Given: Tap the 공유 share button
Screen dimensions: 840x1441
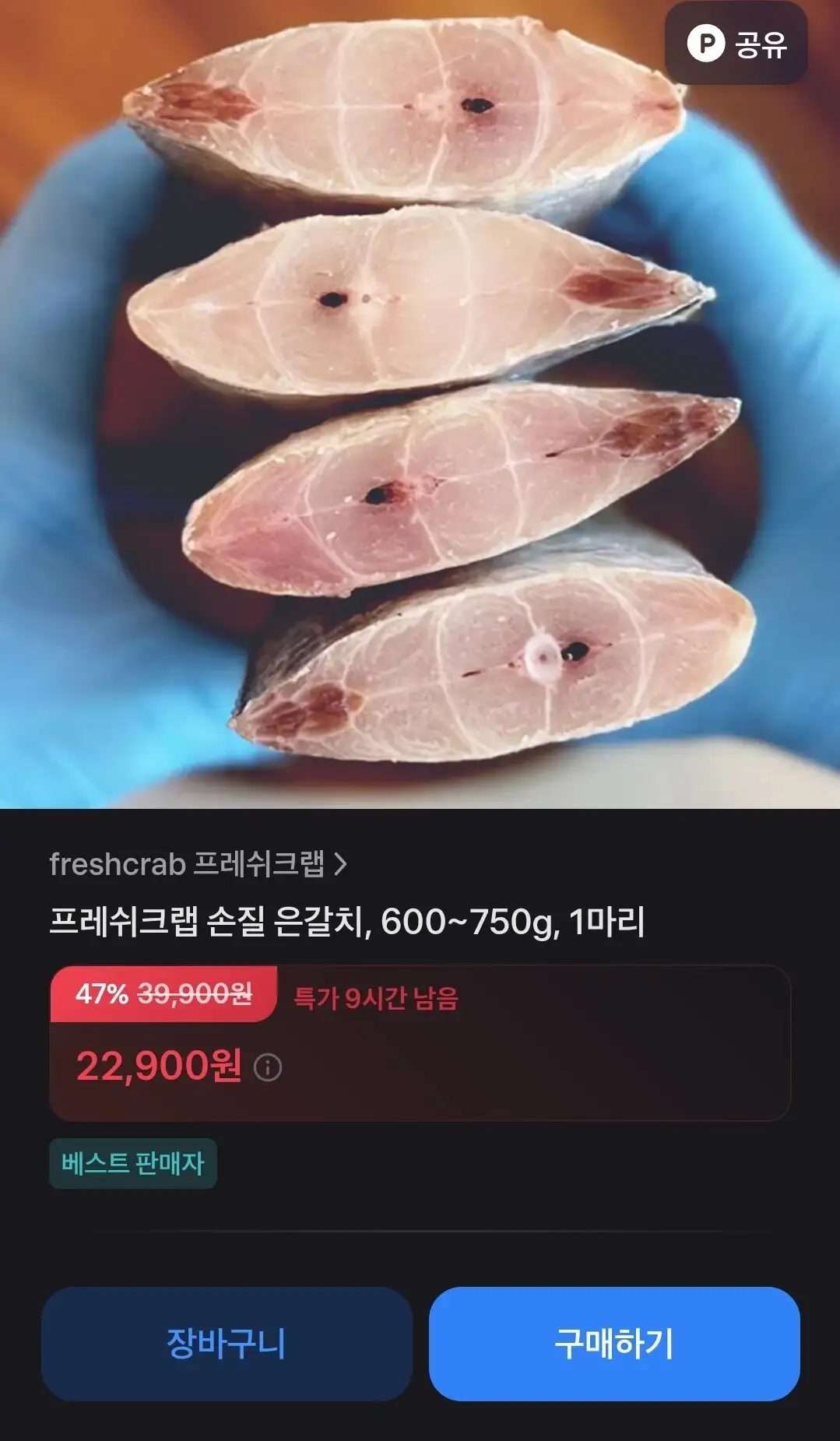Looking at the screenshot, I should pyautogui.click(x=736, y=44).
